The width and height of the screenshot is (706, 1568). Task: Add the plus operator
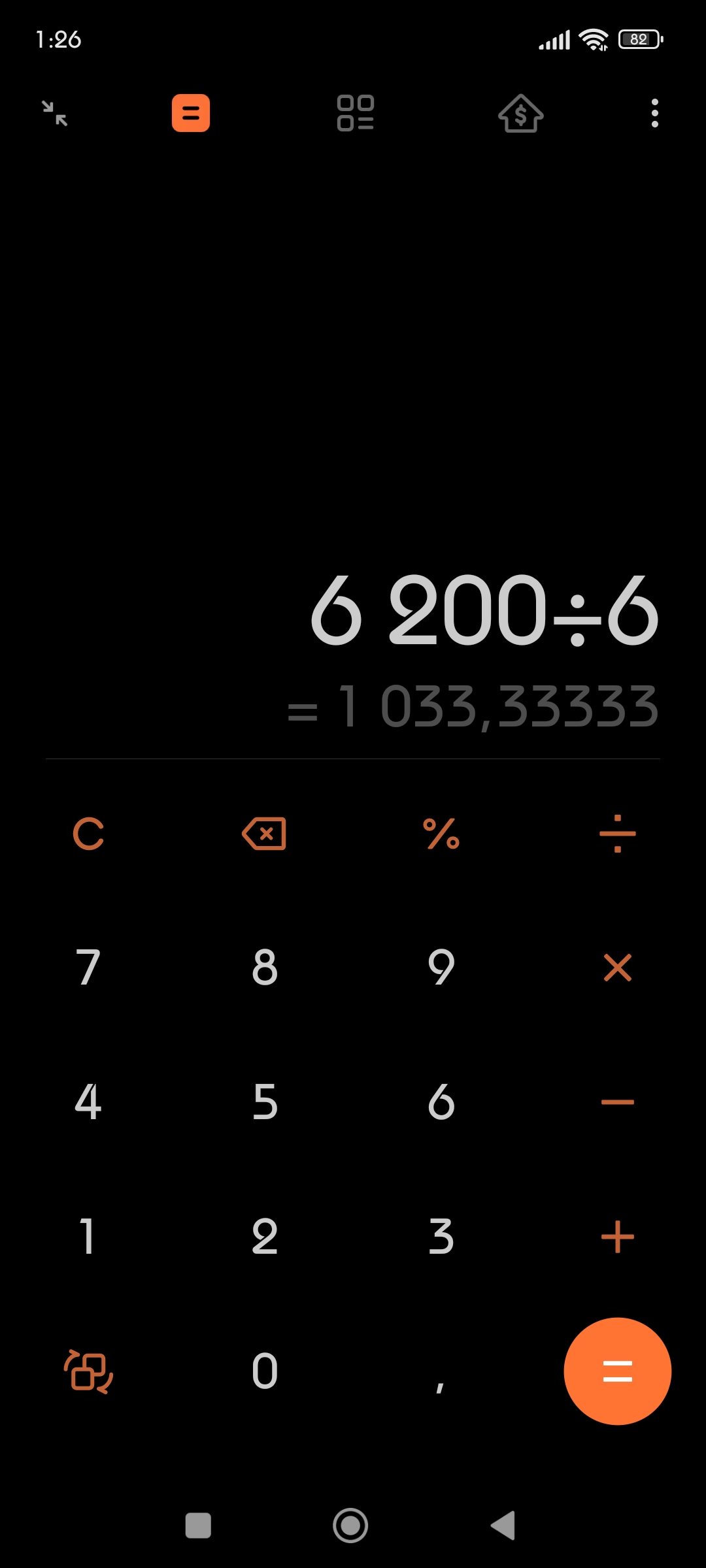pyautogui.click(x=617, y=1237)
